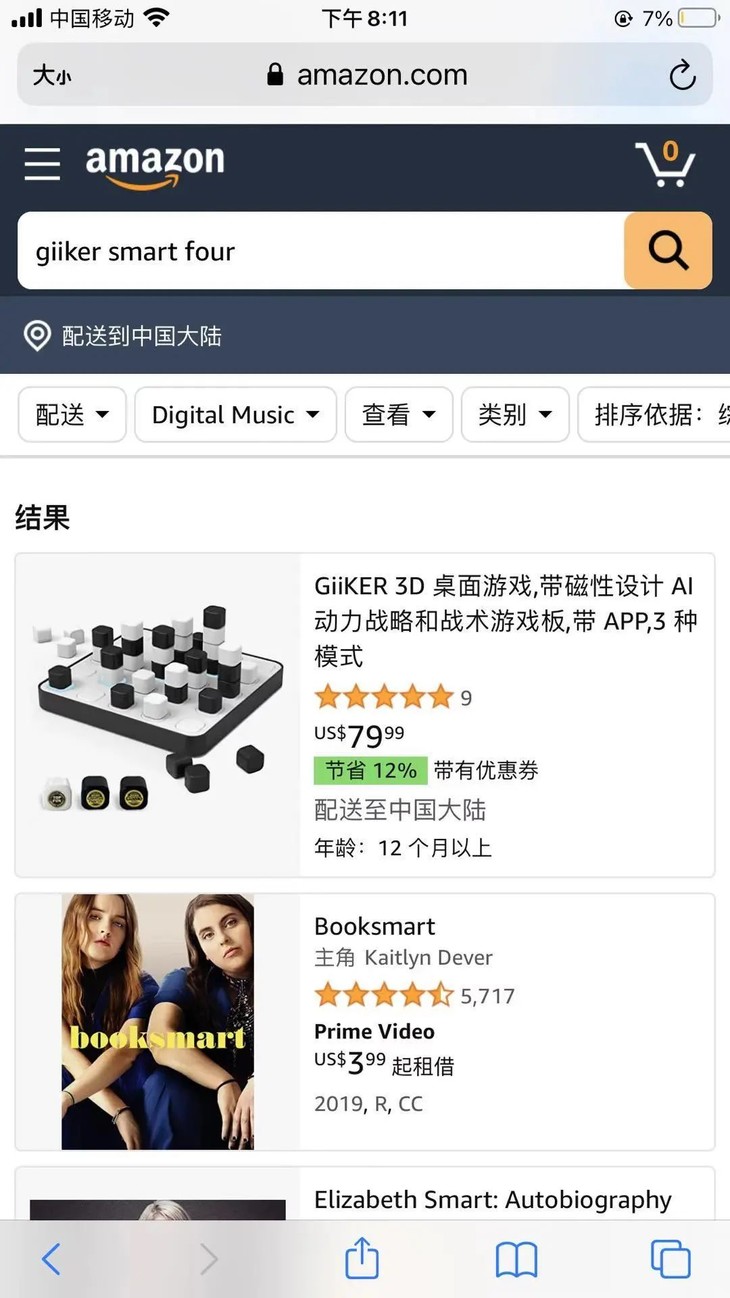Screen dimensions: 730x1298
Task: Tap the delivery location pin icon
Action: click(37, 336)
